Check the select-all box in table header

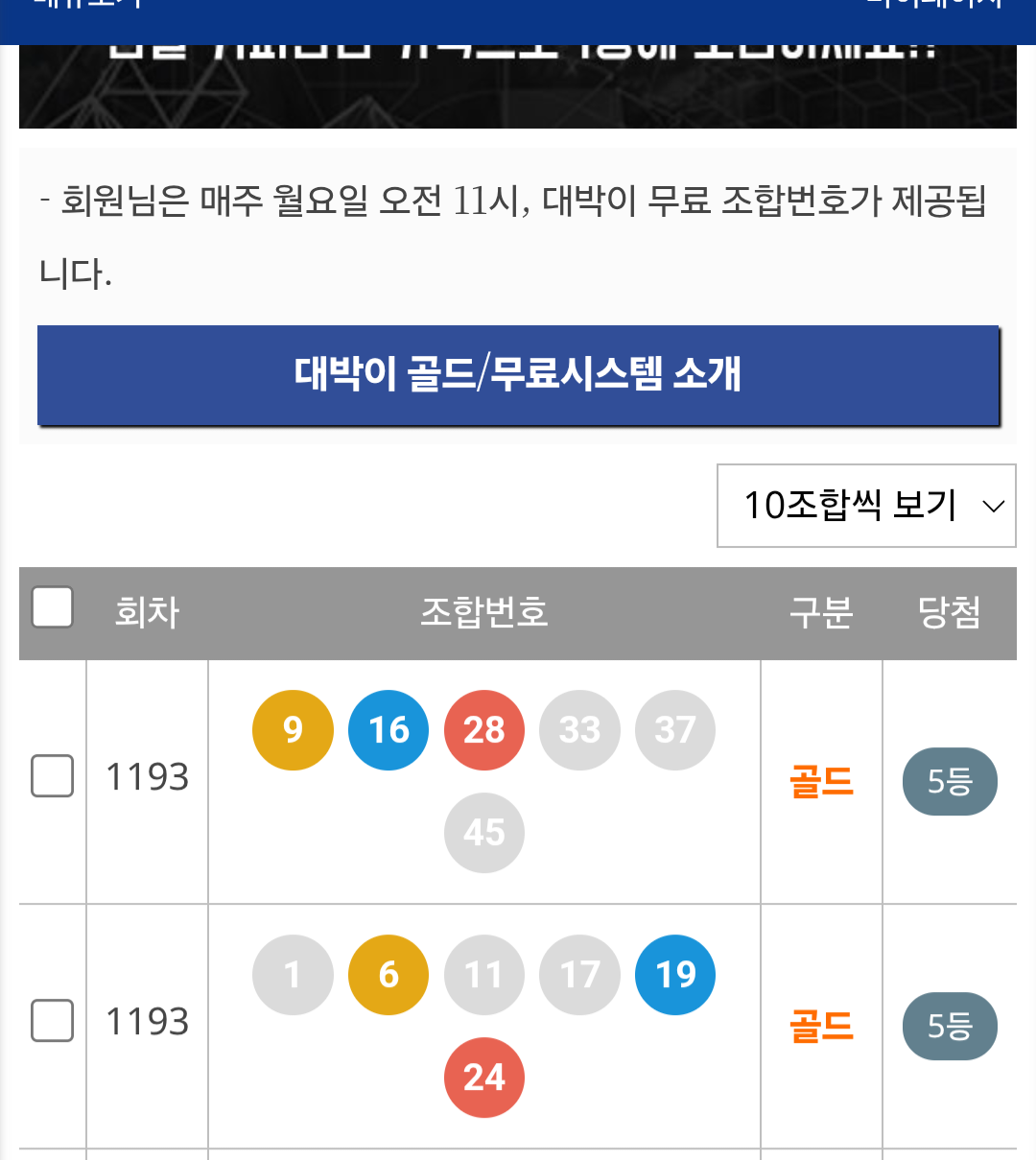53,607
